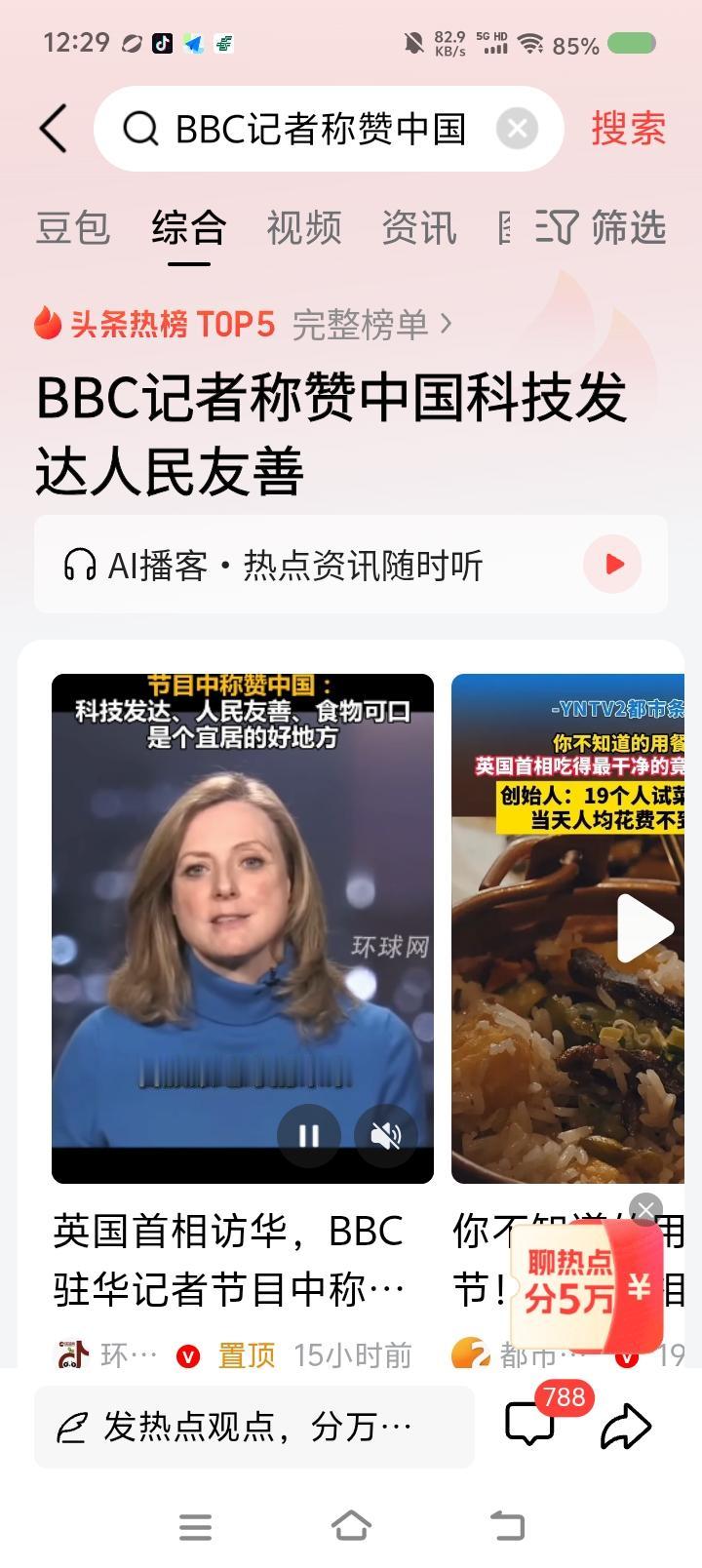Viewport: 702px width, 1568px height.
Task: Unmute the playing video's sound
Action: point(387,1135)
